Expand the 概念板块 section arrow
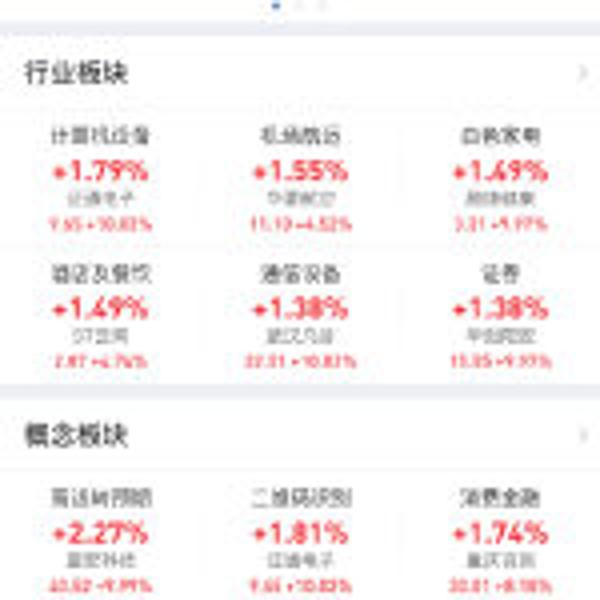The image size is (600, 600). (583, 436)
